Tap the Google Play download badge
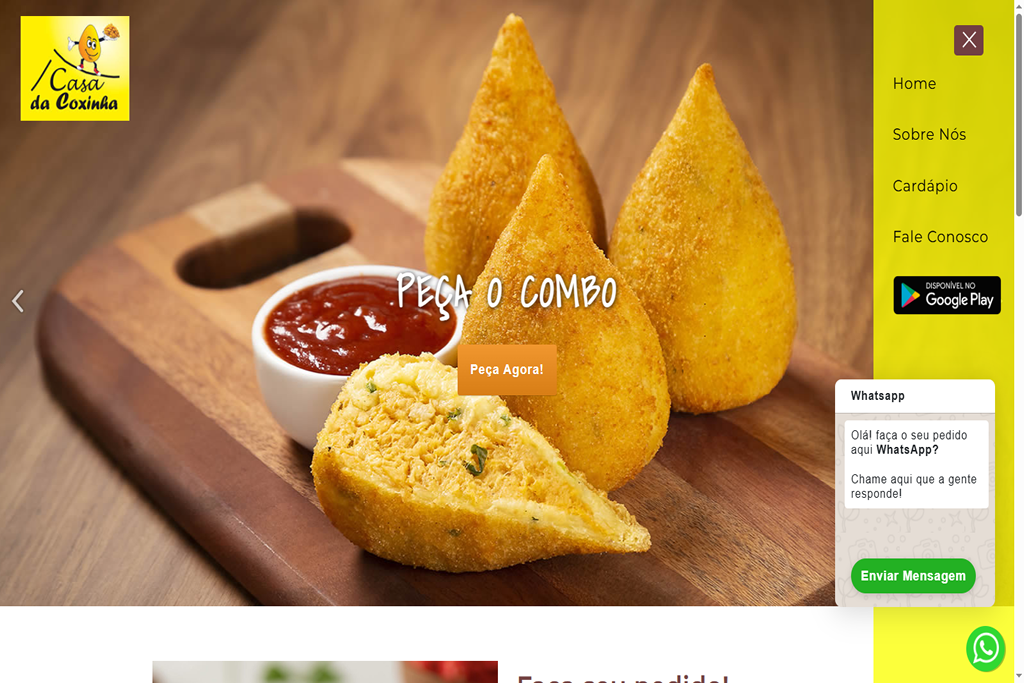The image size is (1024, 683). click(946, 295)
